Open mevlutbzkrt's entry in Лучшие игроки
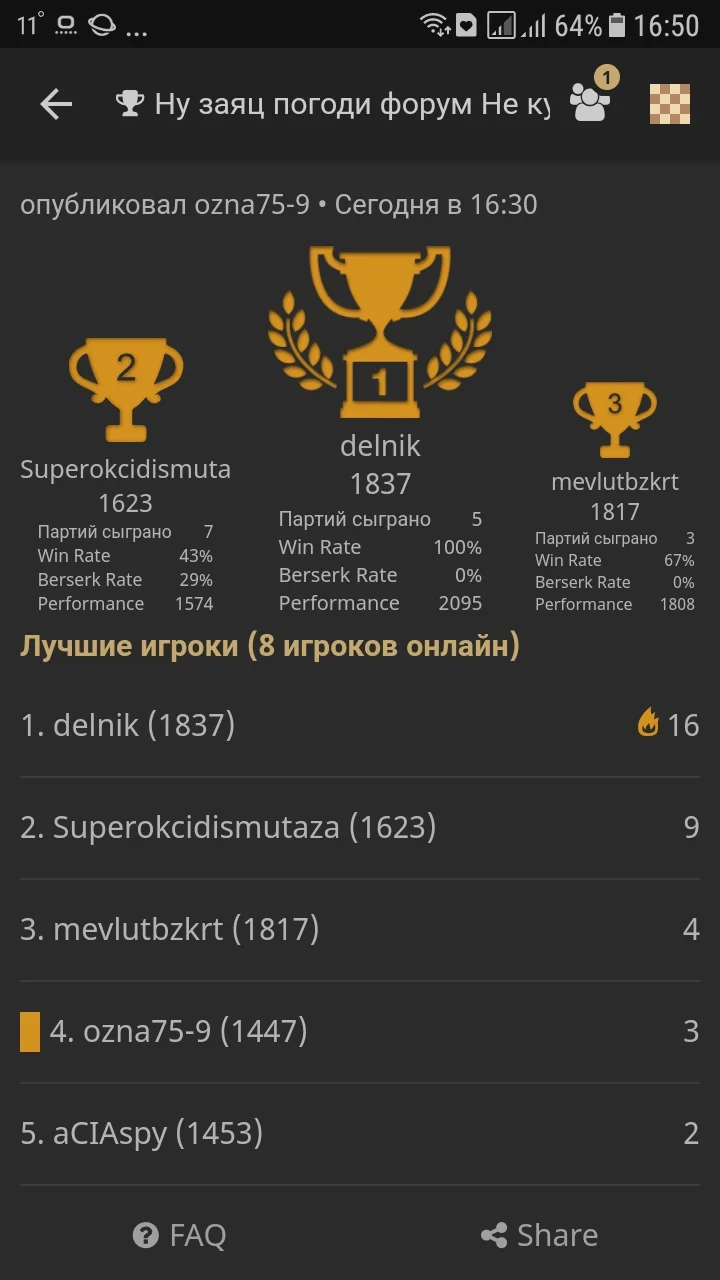The image size is (720, 1280). tap(170, 929)
